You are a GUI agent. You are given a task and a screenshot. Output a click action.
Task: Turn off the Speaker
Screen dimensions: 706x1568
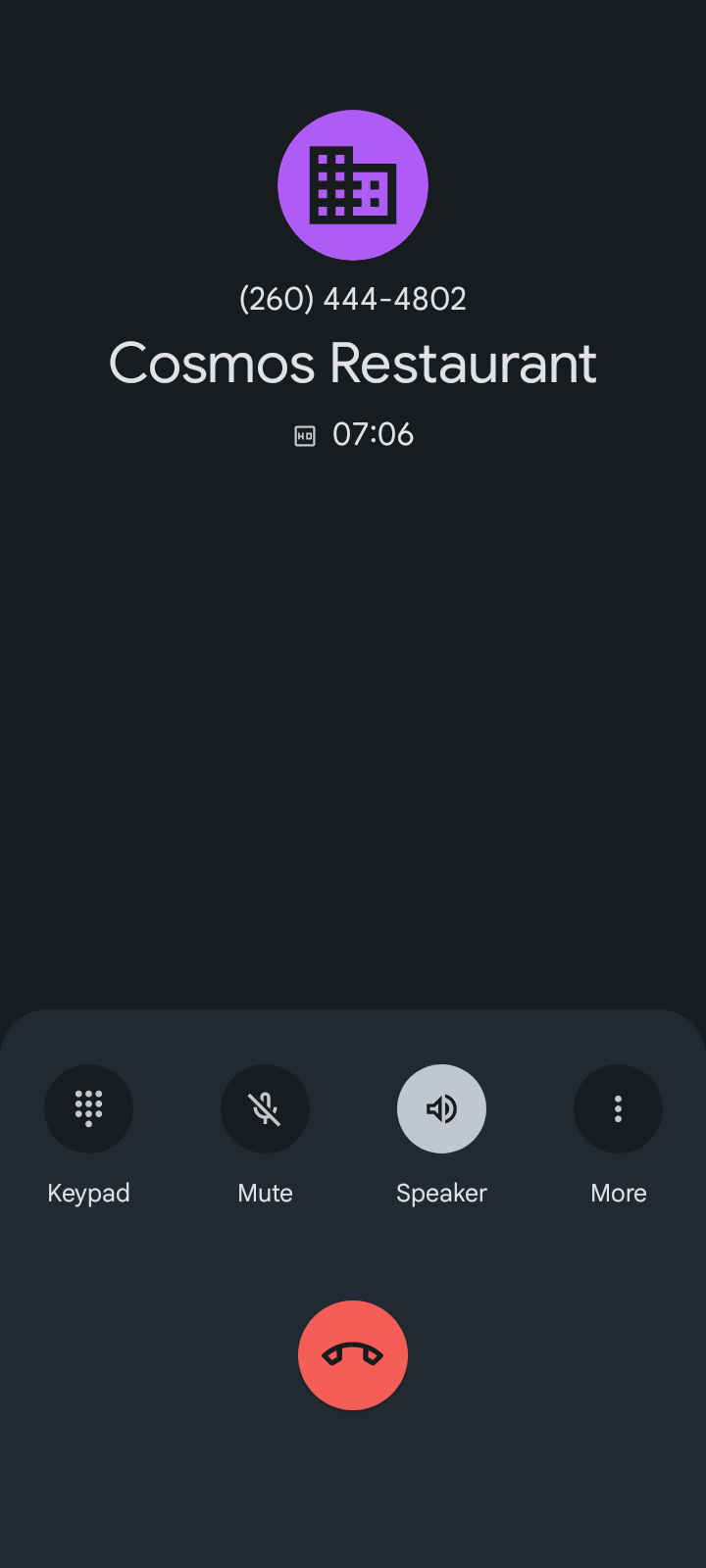[x=441, y=1108]
